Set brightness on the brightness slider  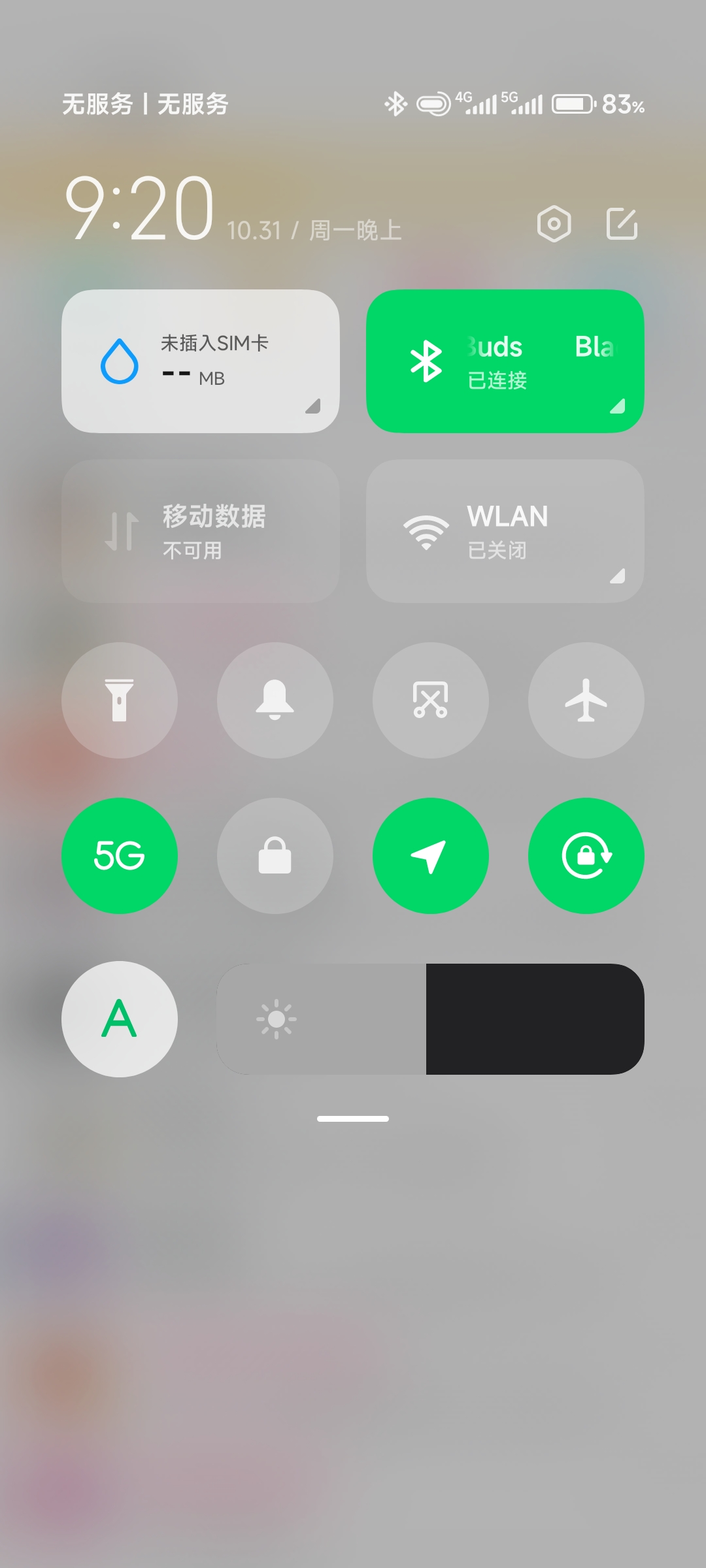pos(430,1019)
